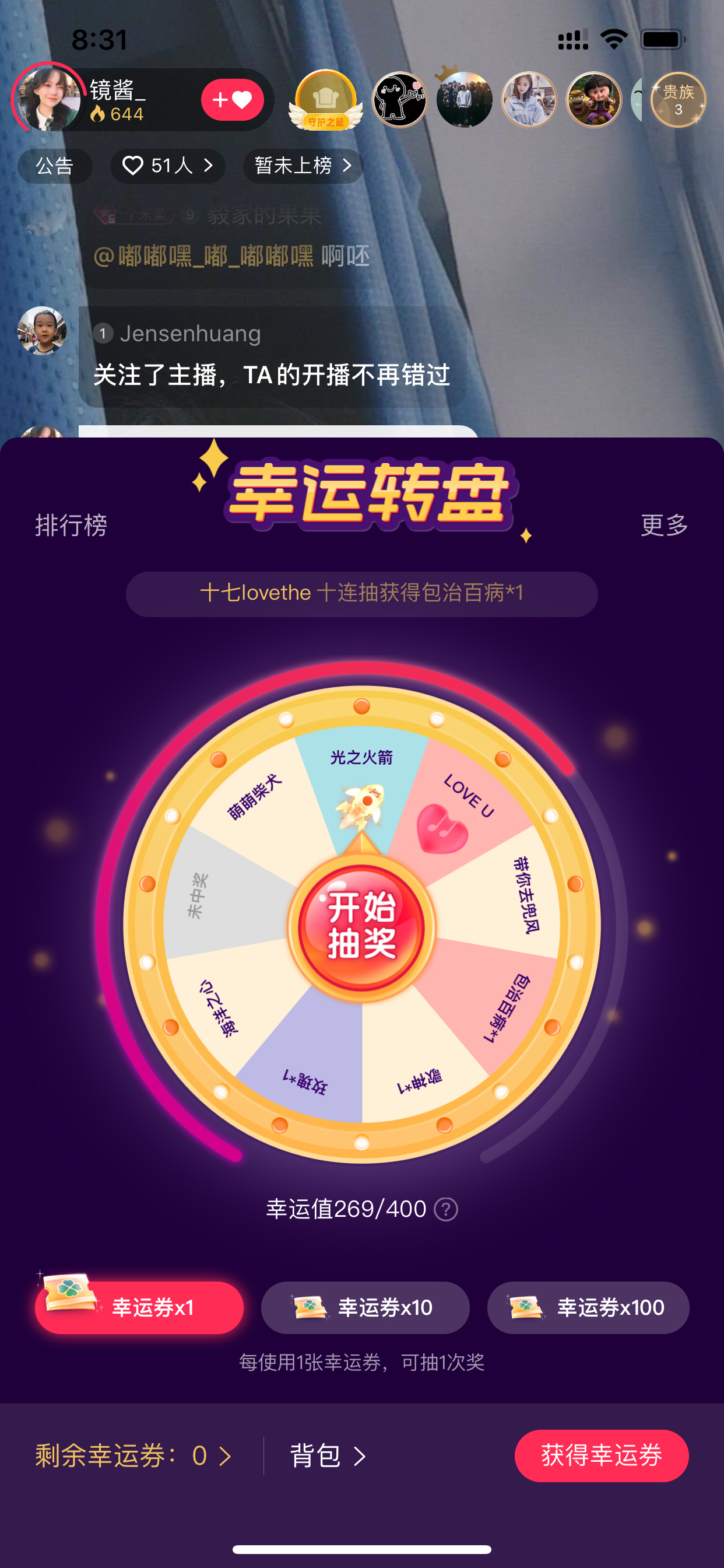Follow the streamer 镜酱_ with the heart button
Image resolution: width=724 pixels, height=1568 pixels.
click(x=233, y=100)
